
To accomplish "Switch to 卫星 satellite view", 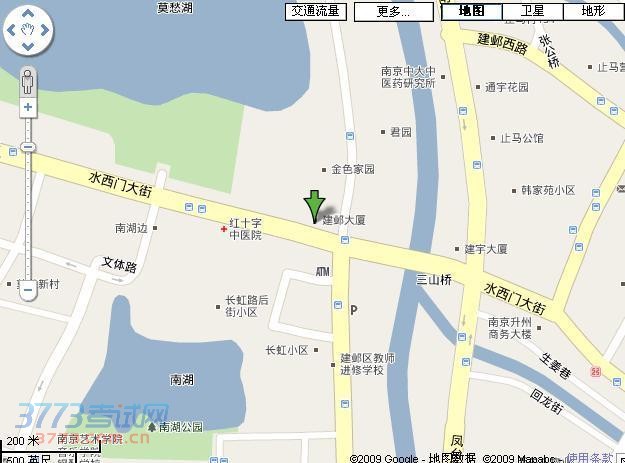I will point(533,12).
